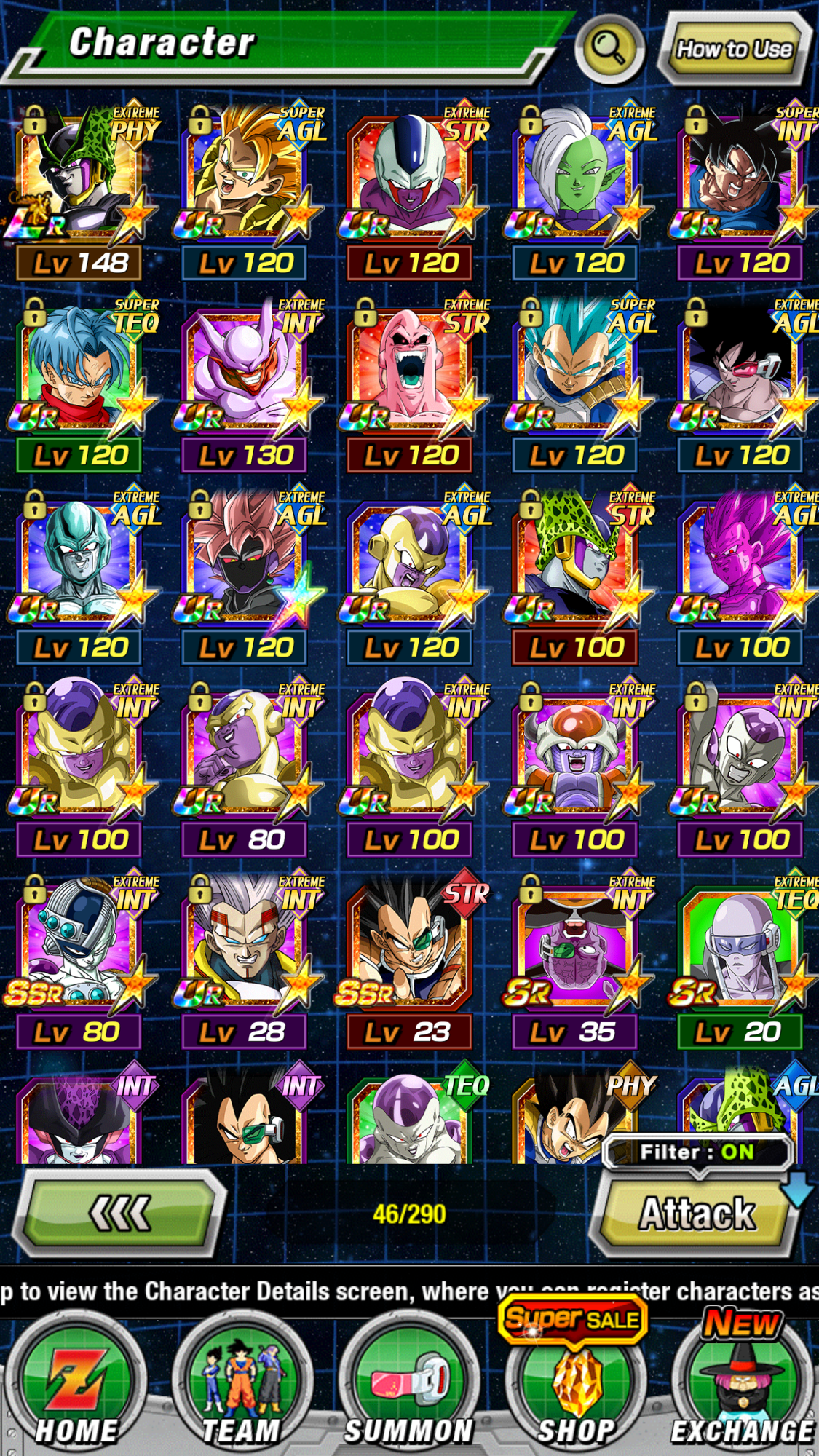Open the SR Extreme INT Lv 35 character
The height and width of the screenshot is (1456, 819).
[x=575, y=960]
